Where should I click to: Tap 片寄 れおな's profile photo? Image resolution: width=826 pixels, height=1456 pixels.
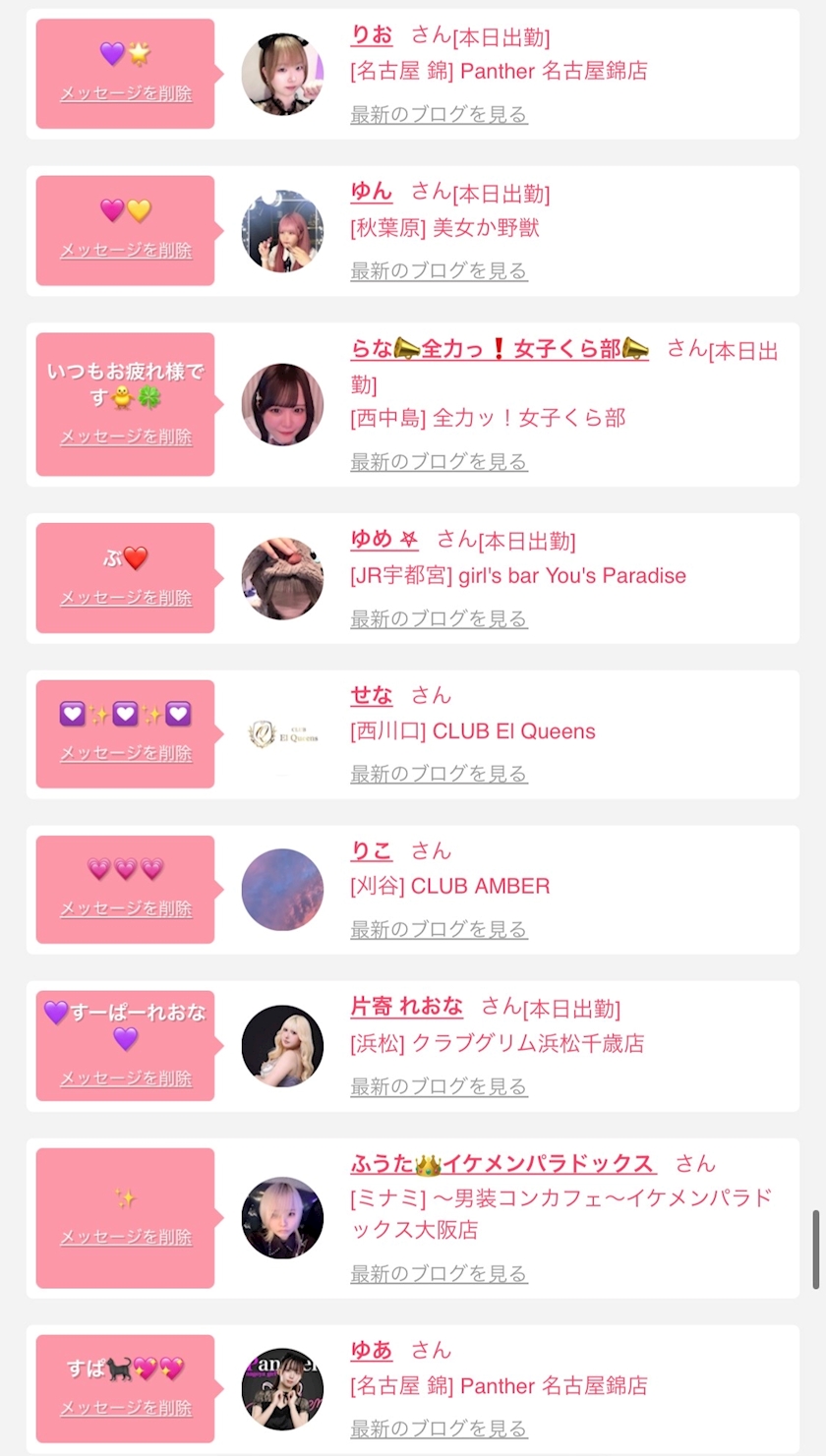click(x=282, y=1046)
